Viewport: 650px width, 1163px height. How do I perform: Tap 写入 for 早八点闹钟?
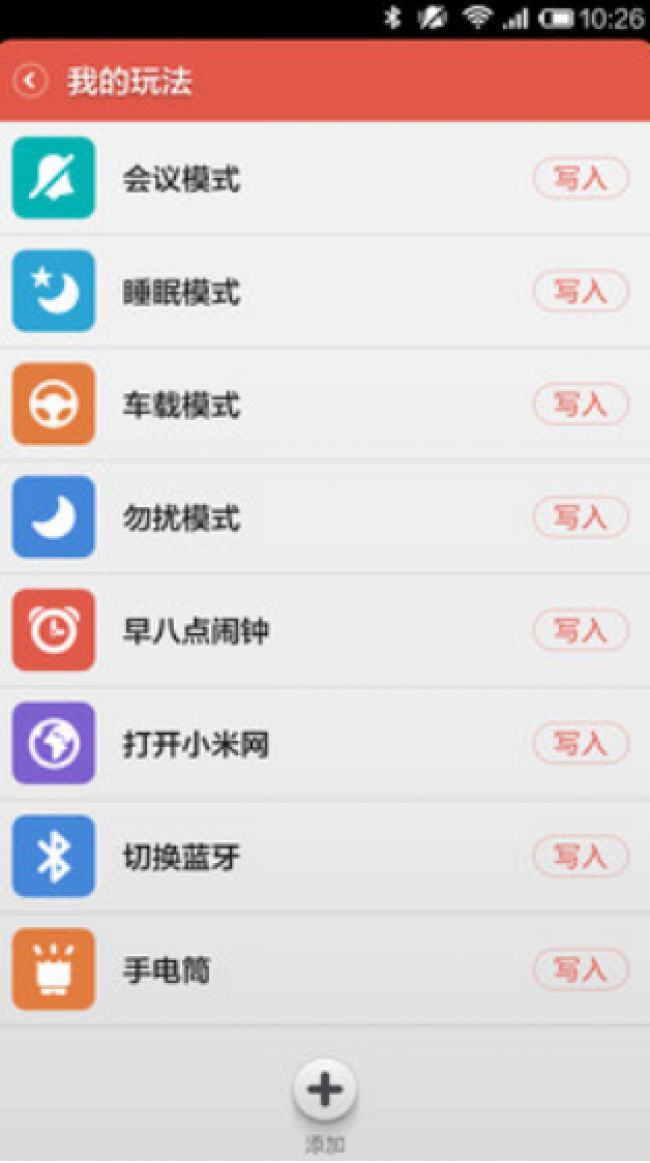(x=580, y=631)
